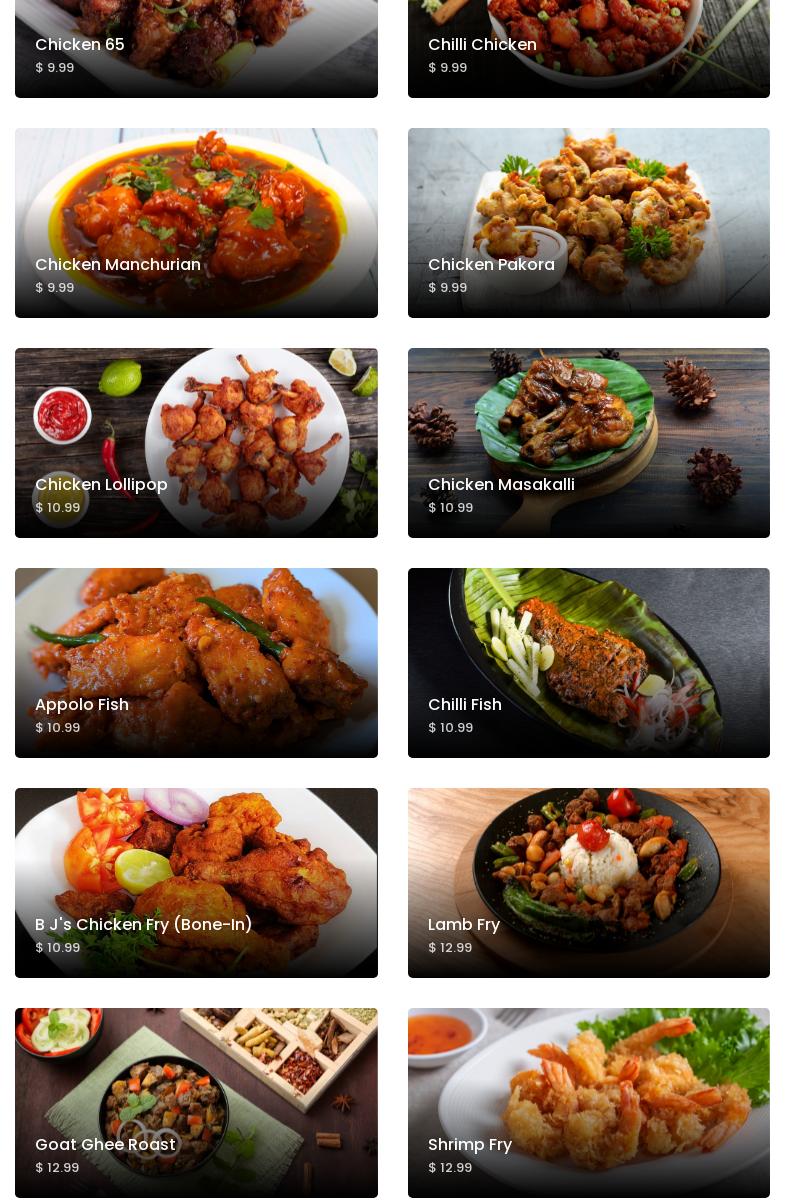Select the Appolo Fish card

(196, 663)
